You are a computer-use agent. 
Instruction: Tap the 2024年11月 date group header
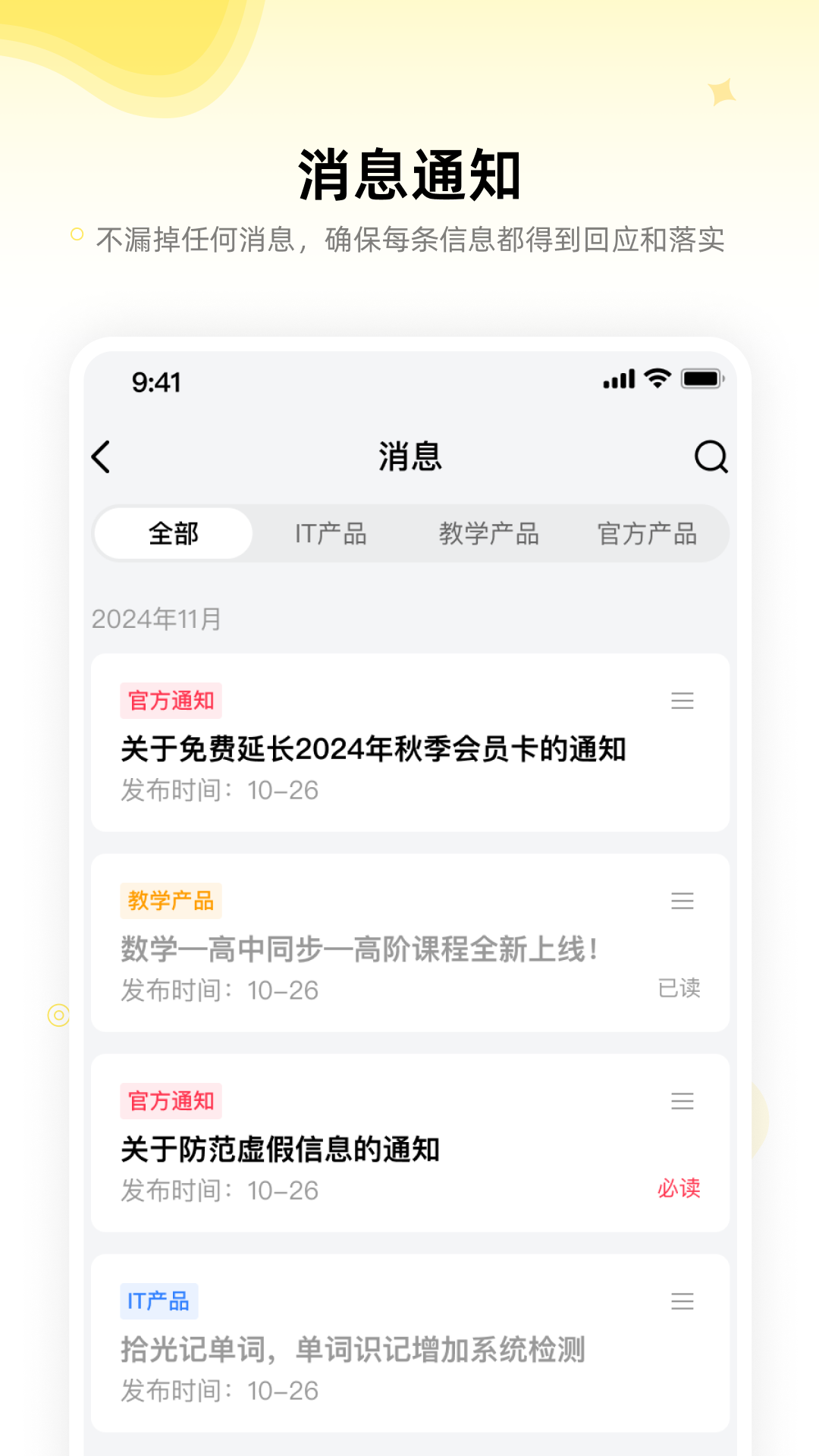point(156,618)
